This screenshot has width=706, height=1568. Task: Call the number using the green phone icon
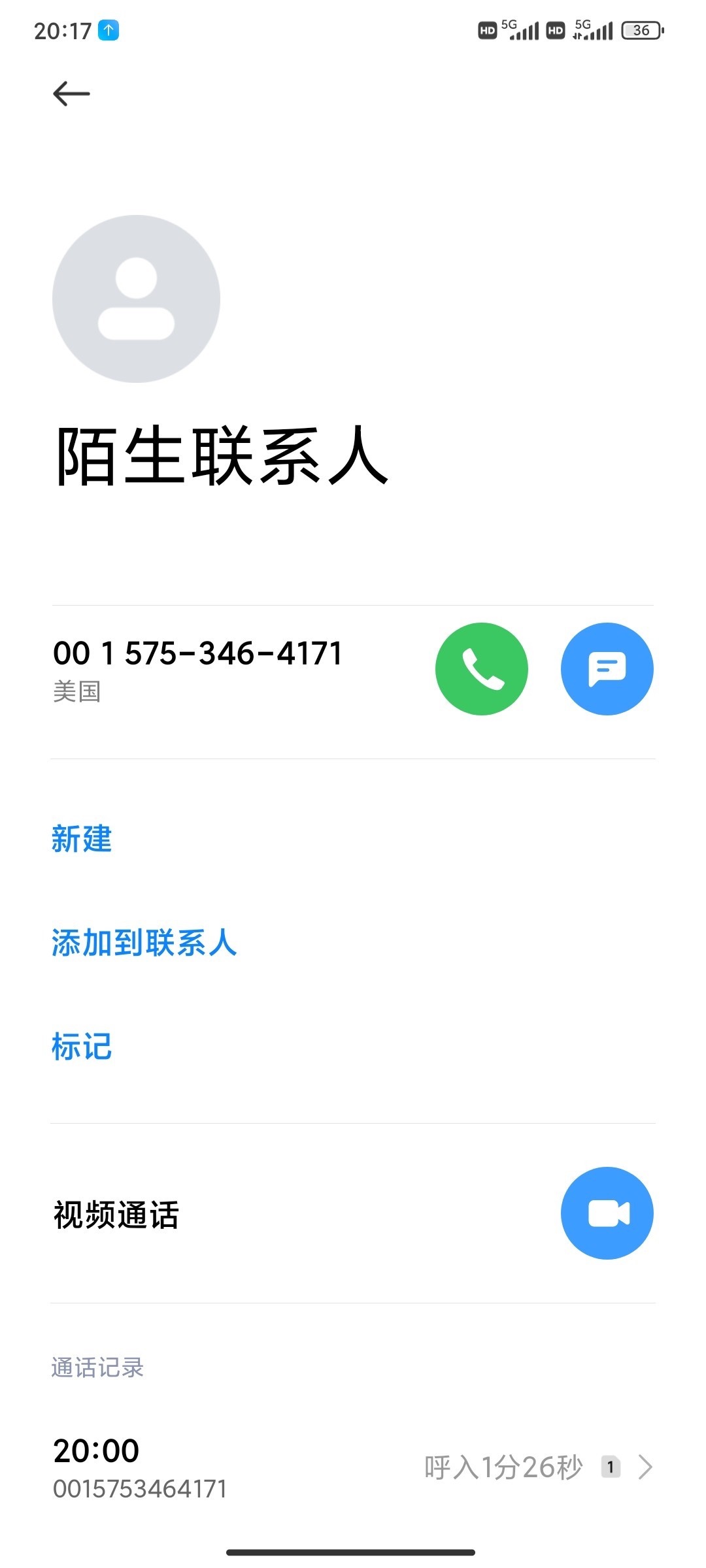[x=482, y=669]
